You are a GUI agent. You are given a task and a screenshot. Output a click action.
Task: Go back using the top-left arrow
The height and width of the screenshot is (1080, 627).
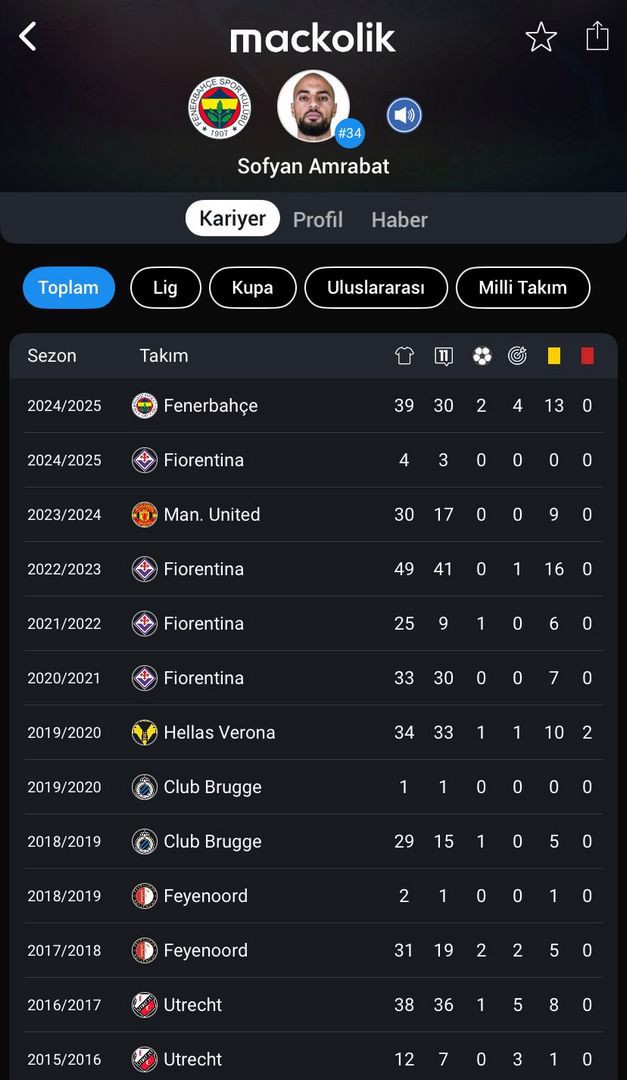point(28,37)
